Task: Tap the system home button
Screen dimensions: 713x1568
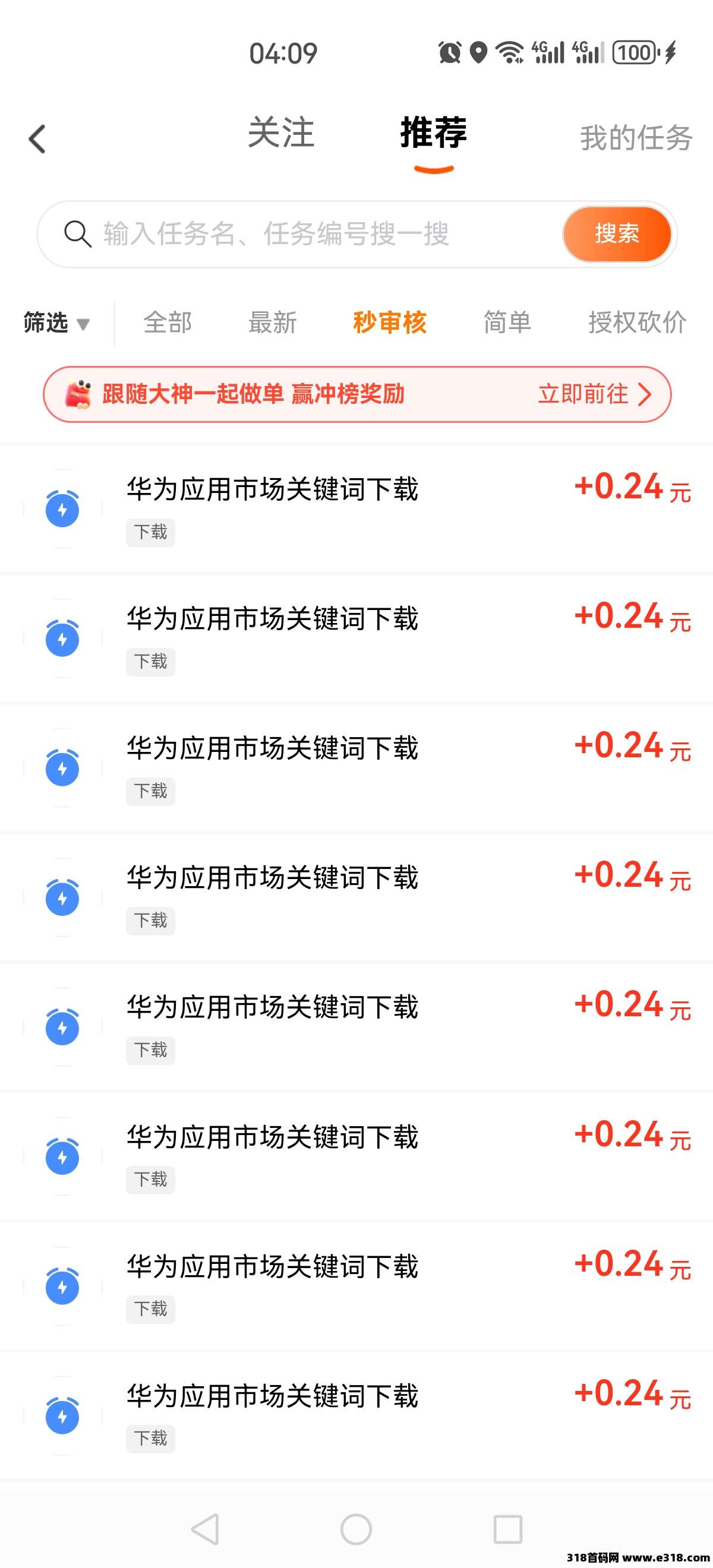Action: 356,1529
